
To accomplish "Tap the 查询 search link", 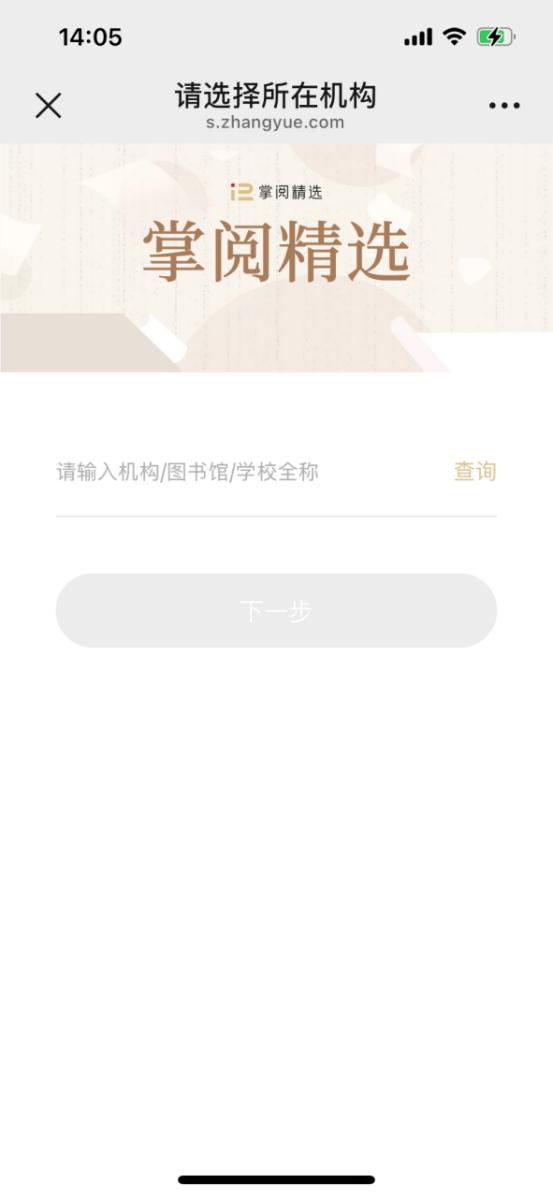I will [475, 472].
